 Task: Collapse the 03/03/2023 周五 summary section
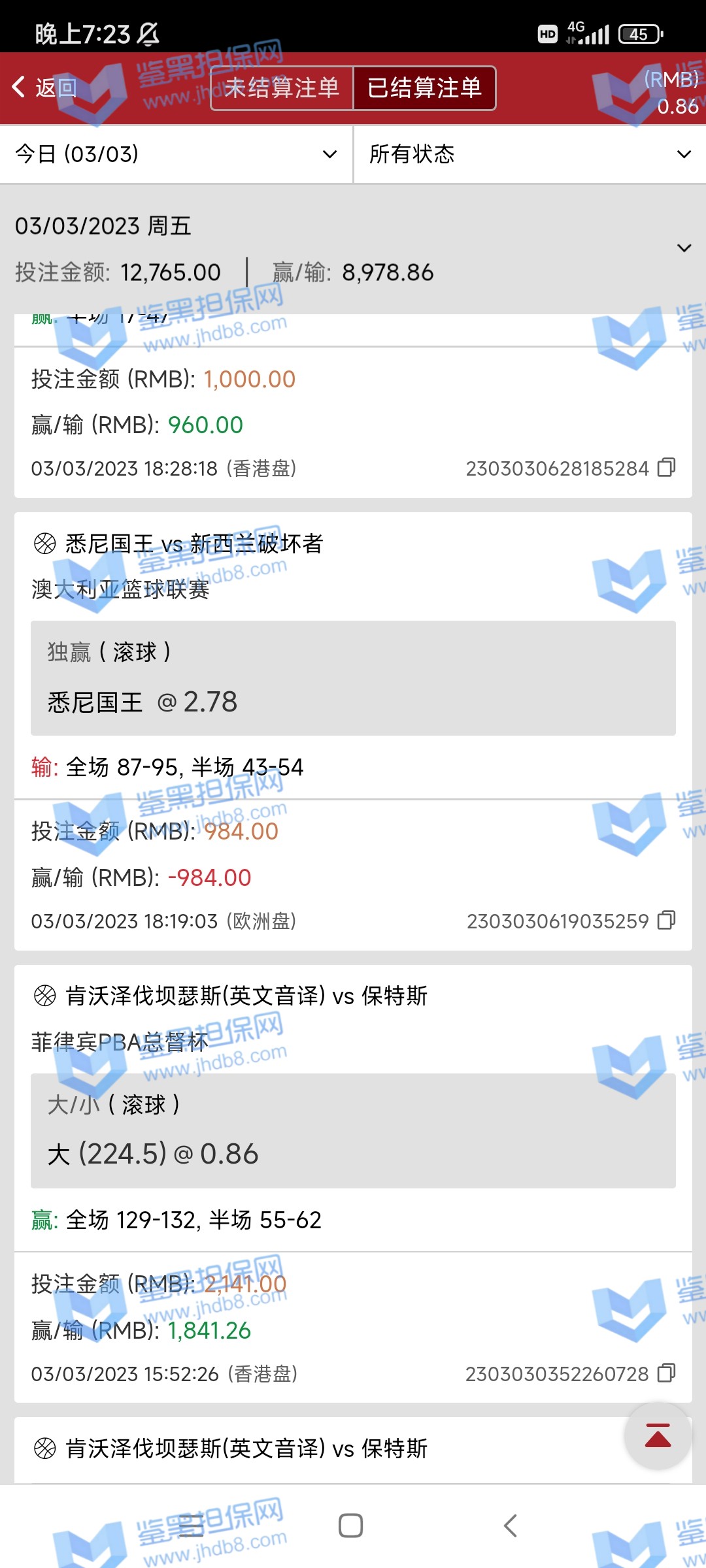(684, 248)
